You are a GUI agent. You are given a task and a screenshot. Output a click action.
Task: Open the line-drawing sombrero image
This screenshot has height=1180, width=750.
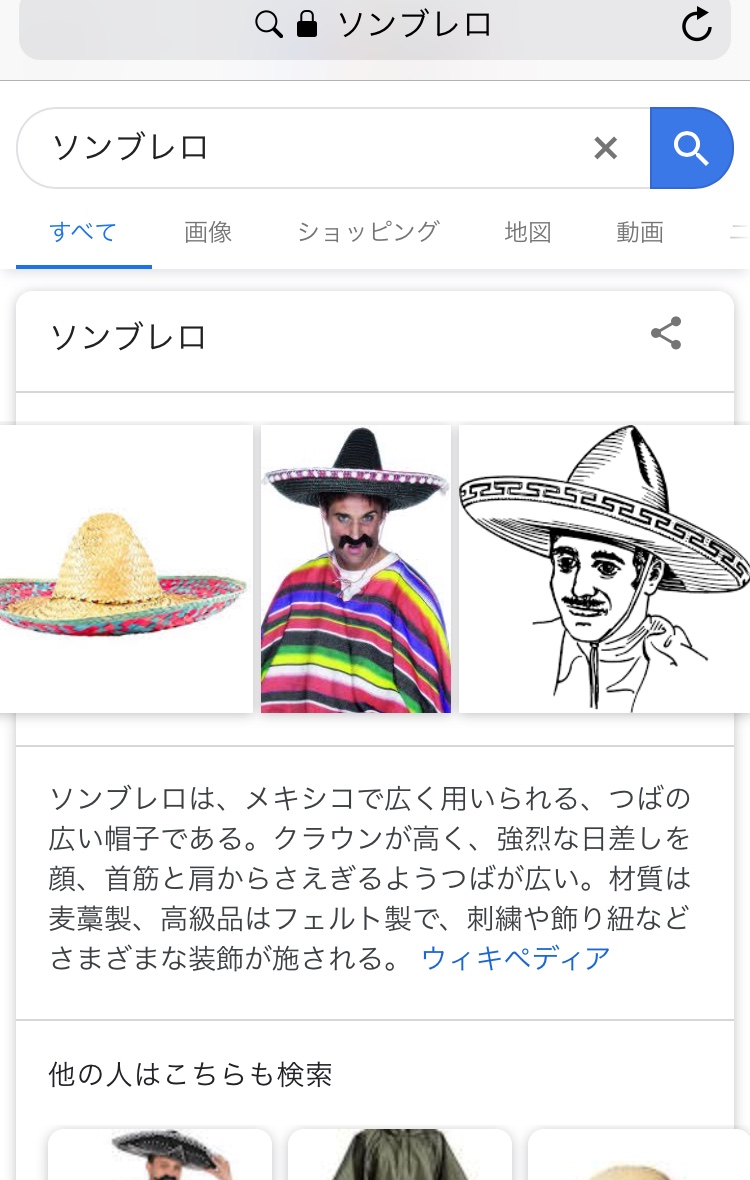[604, 568]
